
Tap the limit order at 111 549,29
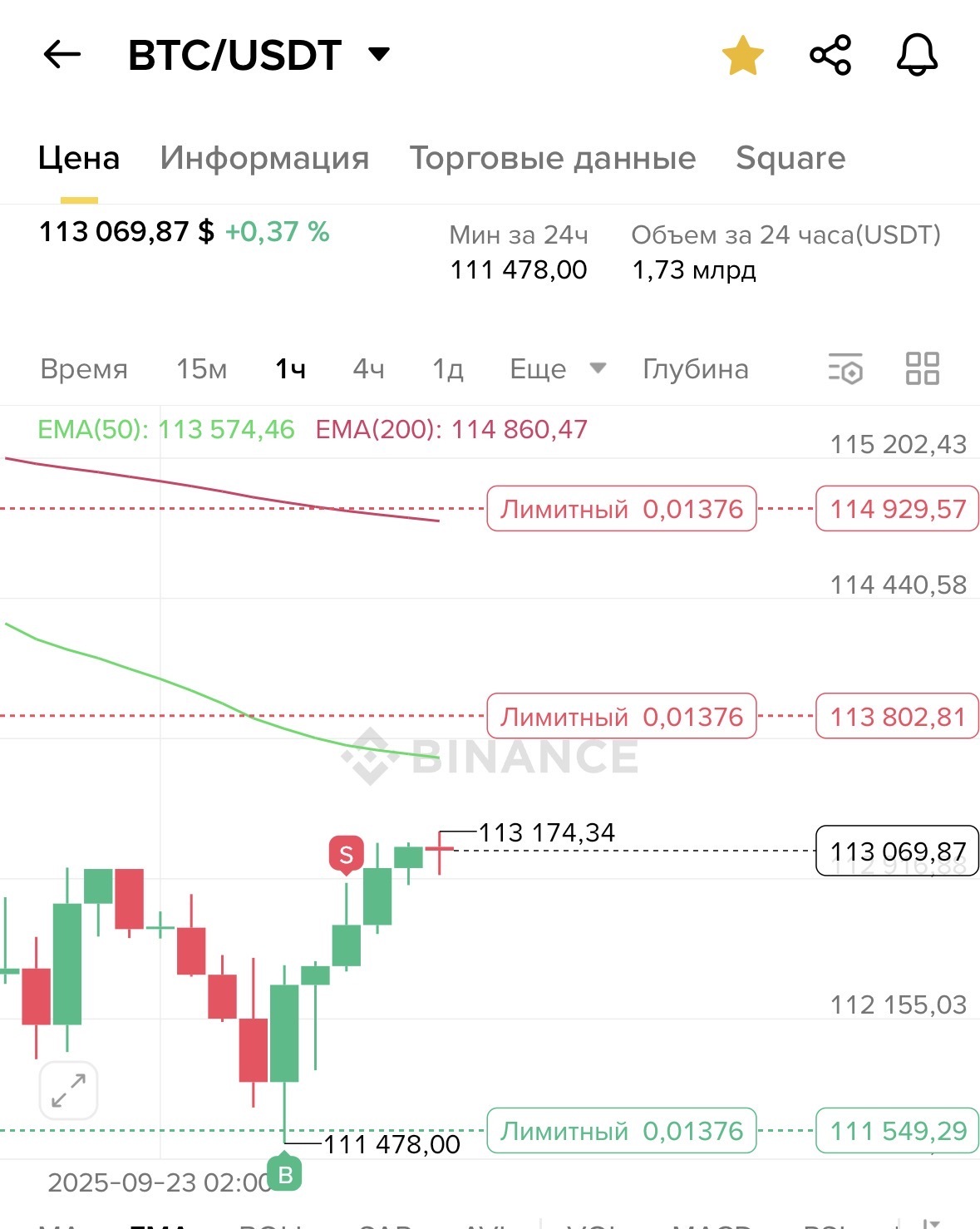622,1130
